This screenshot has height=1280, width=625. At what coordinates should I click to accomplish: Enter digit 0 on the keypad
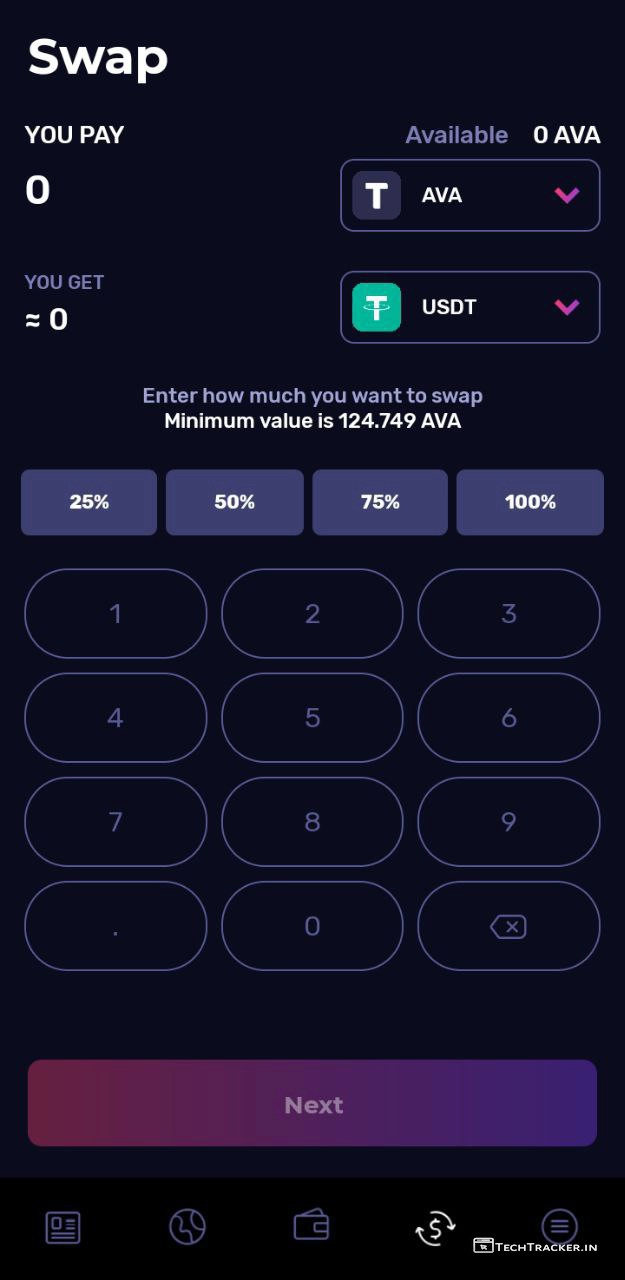coord(312,926)
